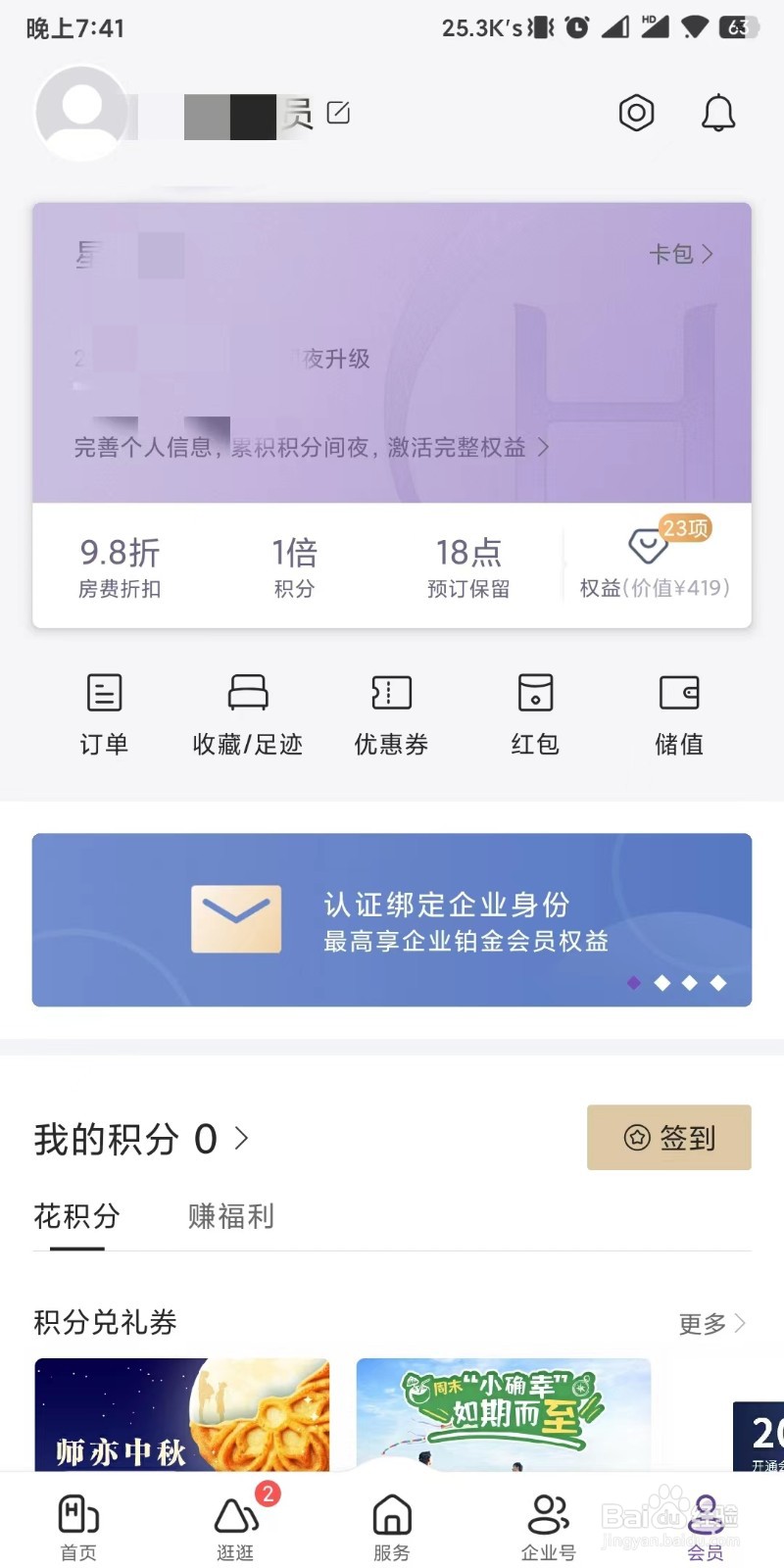Open the 储值 stored value wallet
Image resolution: width=784 pixels, height=1568 pixels.
click(x=678, y=714)
